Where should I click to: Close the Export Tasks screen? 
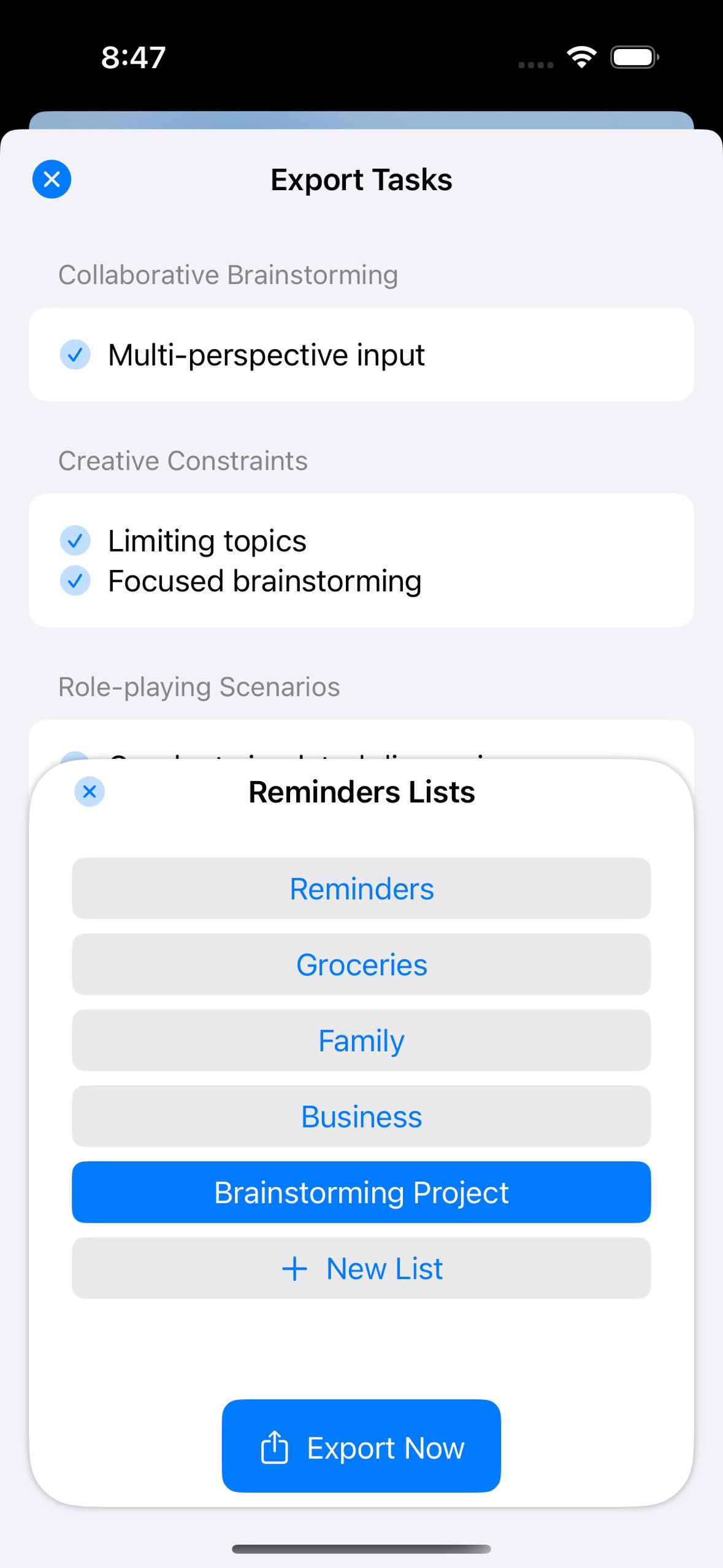[x=52, y=179]
